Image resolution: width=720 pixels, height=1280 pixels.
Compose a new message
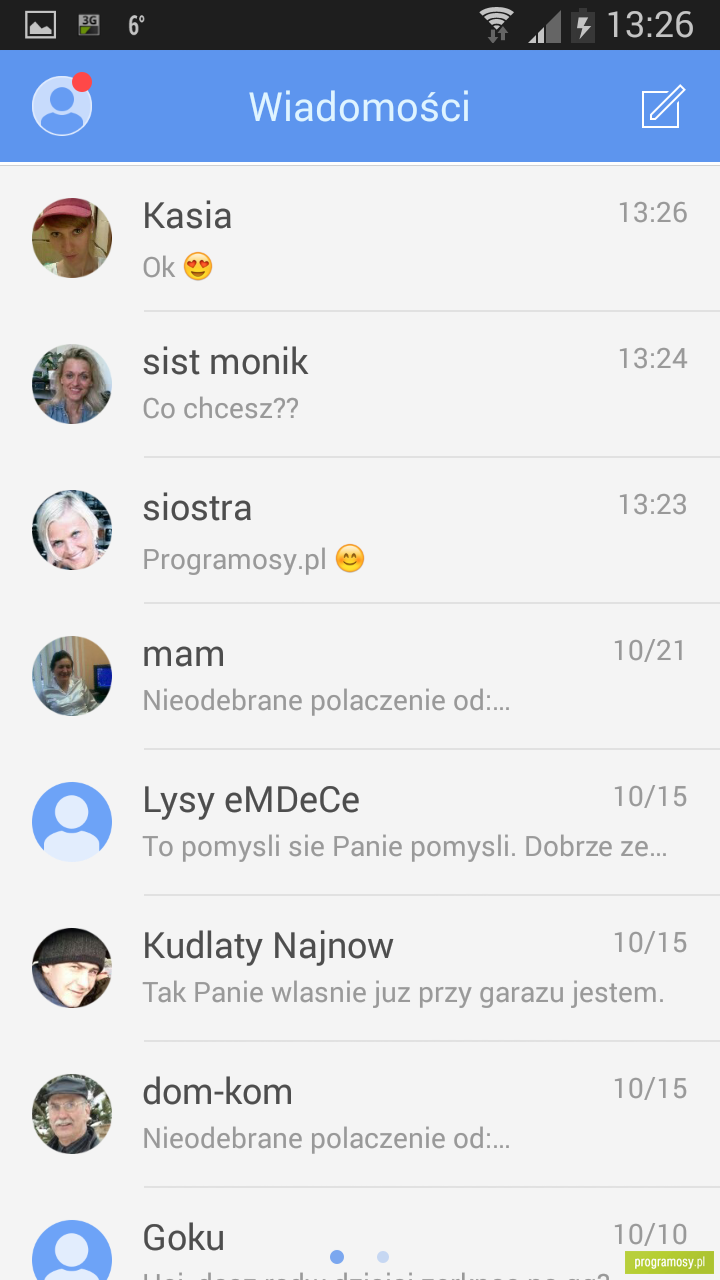click(x=663, y=107)
